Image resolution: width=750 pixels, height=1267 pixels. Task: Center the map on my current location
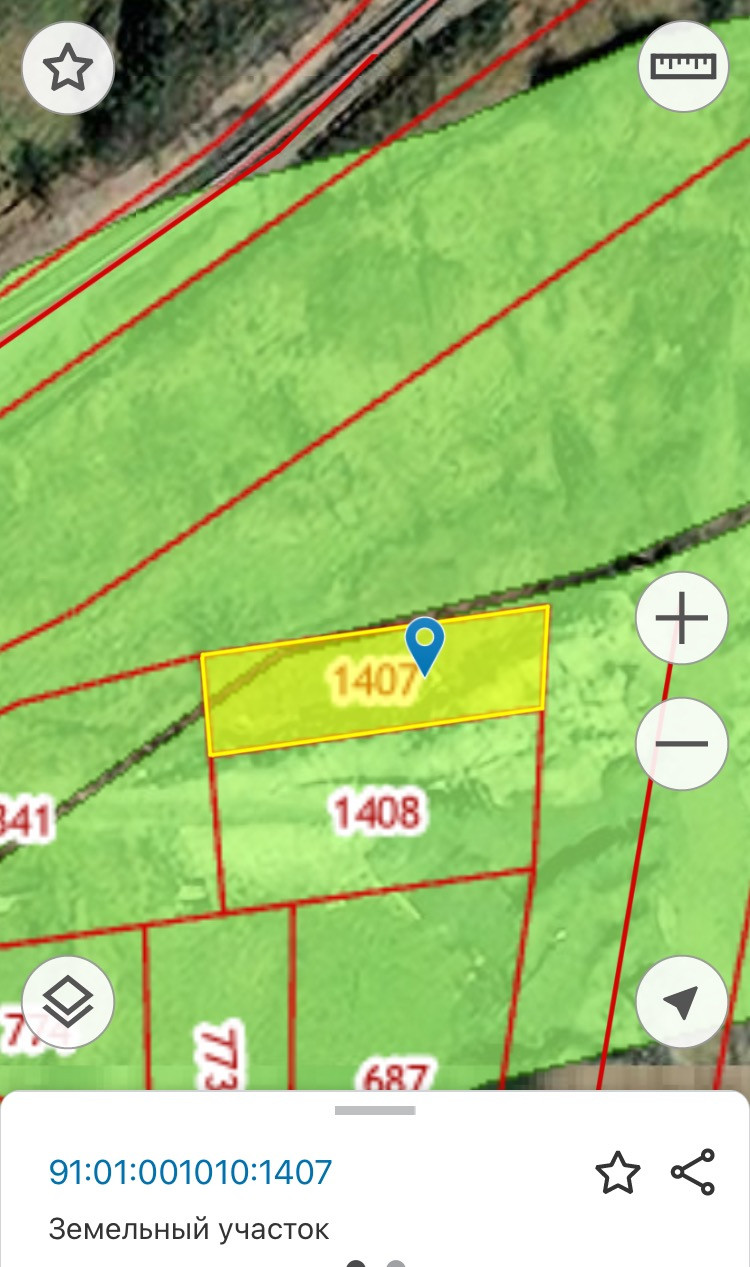point(682,1002)
